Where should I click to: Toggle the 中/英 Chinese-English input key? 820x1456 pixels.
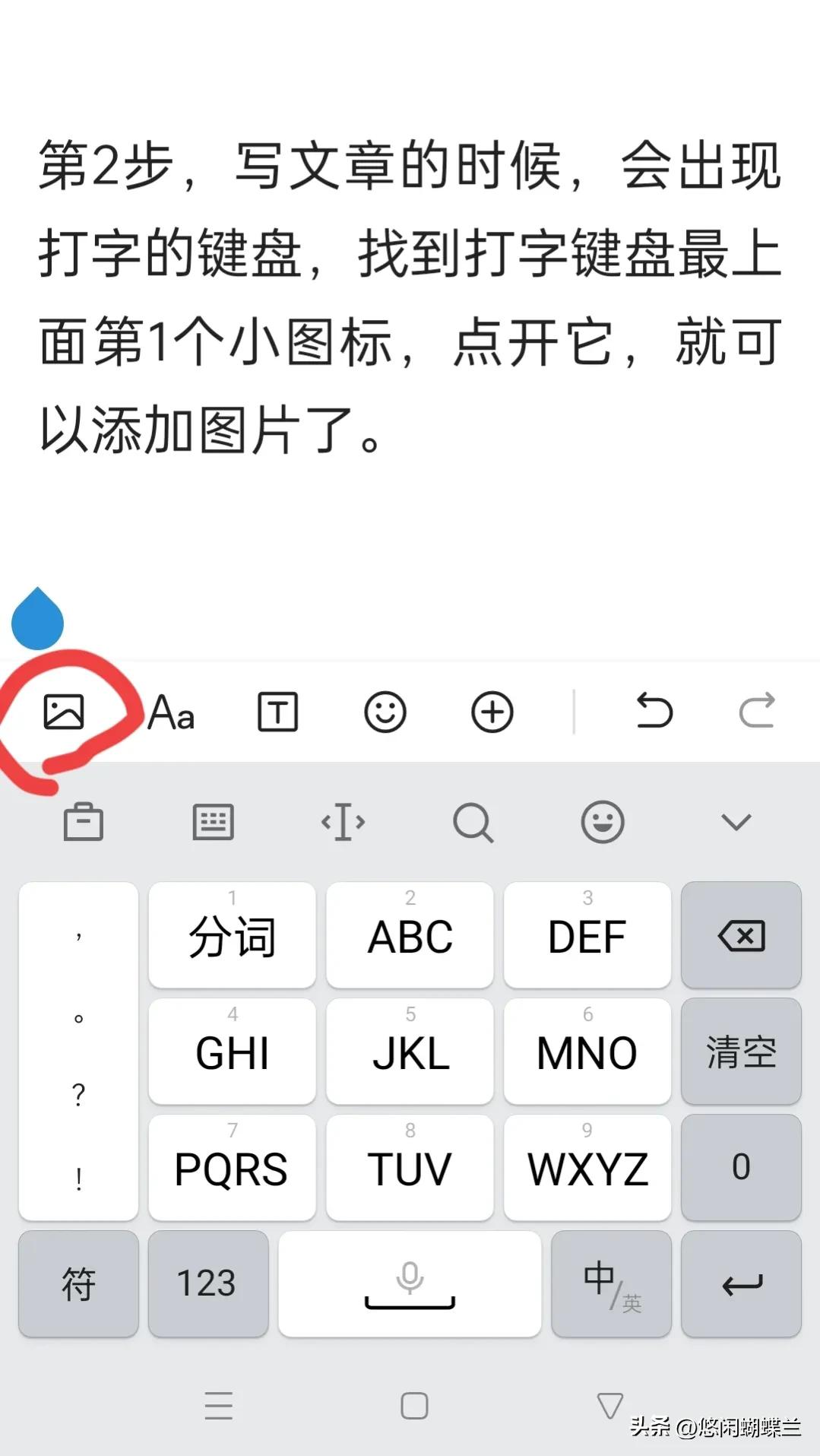611,1283
